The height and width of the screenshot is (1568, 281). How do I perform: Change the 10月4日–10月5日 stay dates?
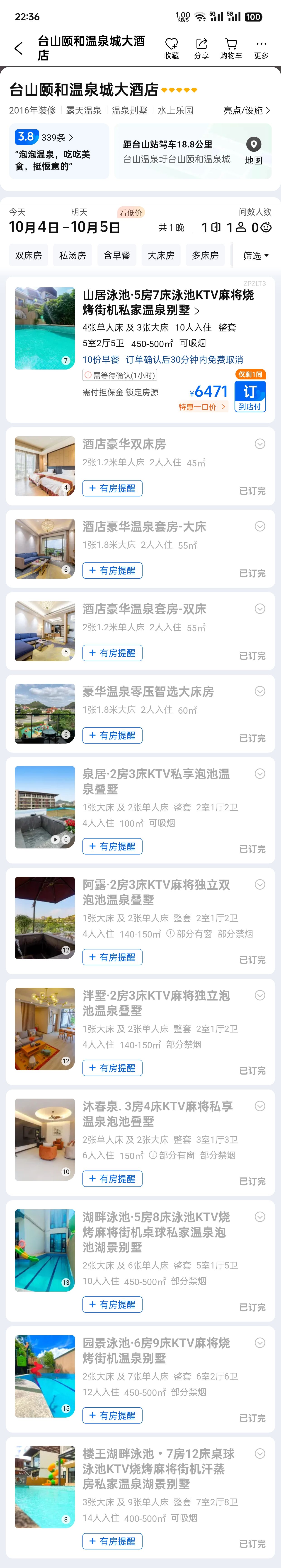[65, 227]
